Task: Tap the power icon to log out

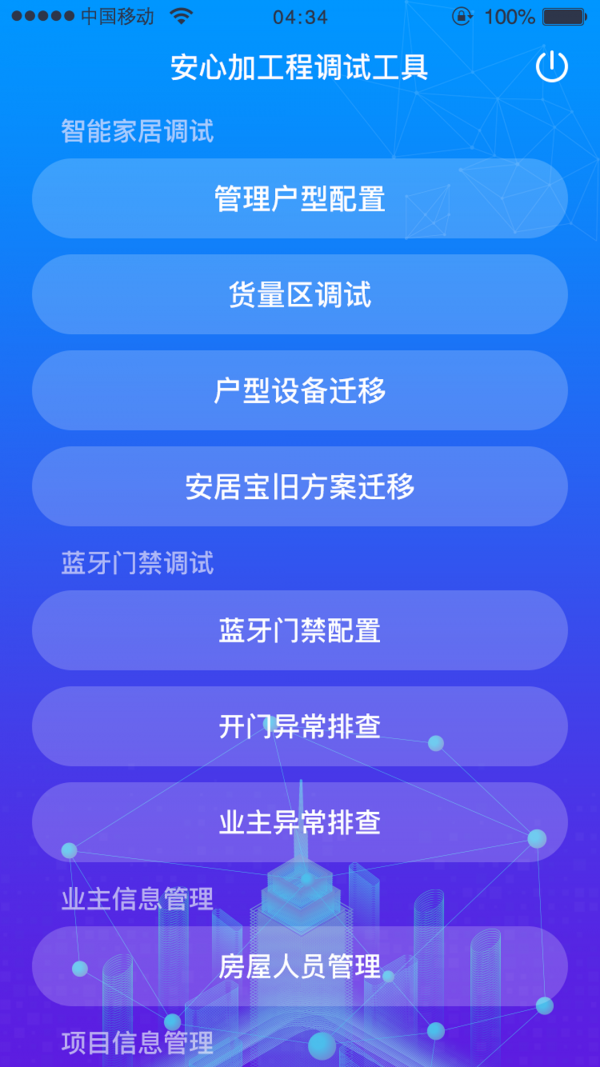Action: [x=551, y=67]
